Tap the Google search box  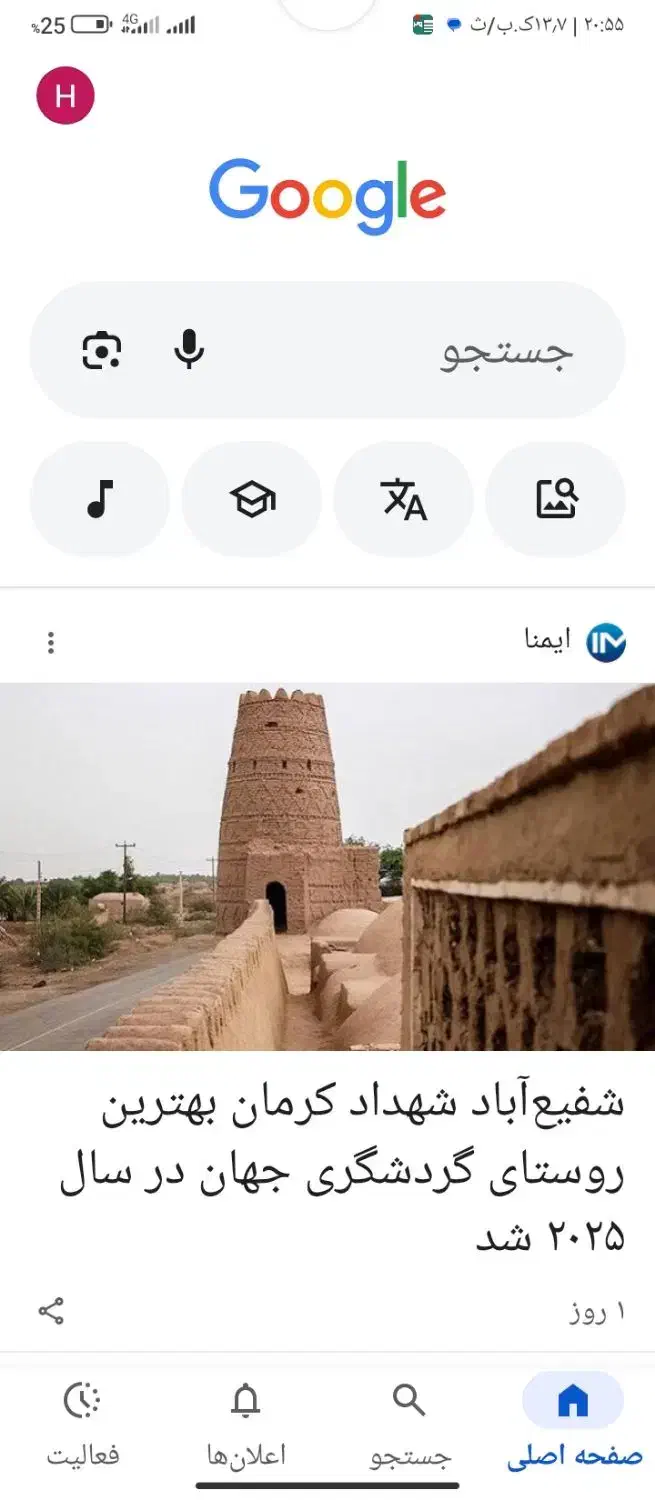tap(400, 350)
